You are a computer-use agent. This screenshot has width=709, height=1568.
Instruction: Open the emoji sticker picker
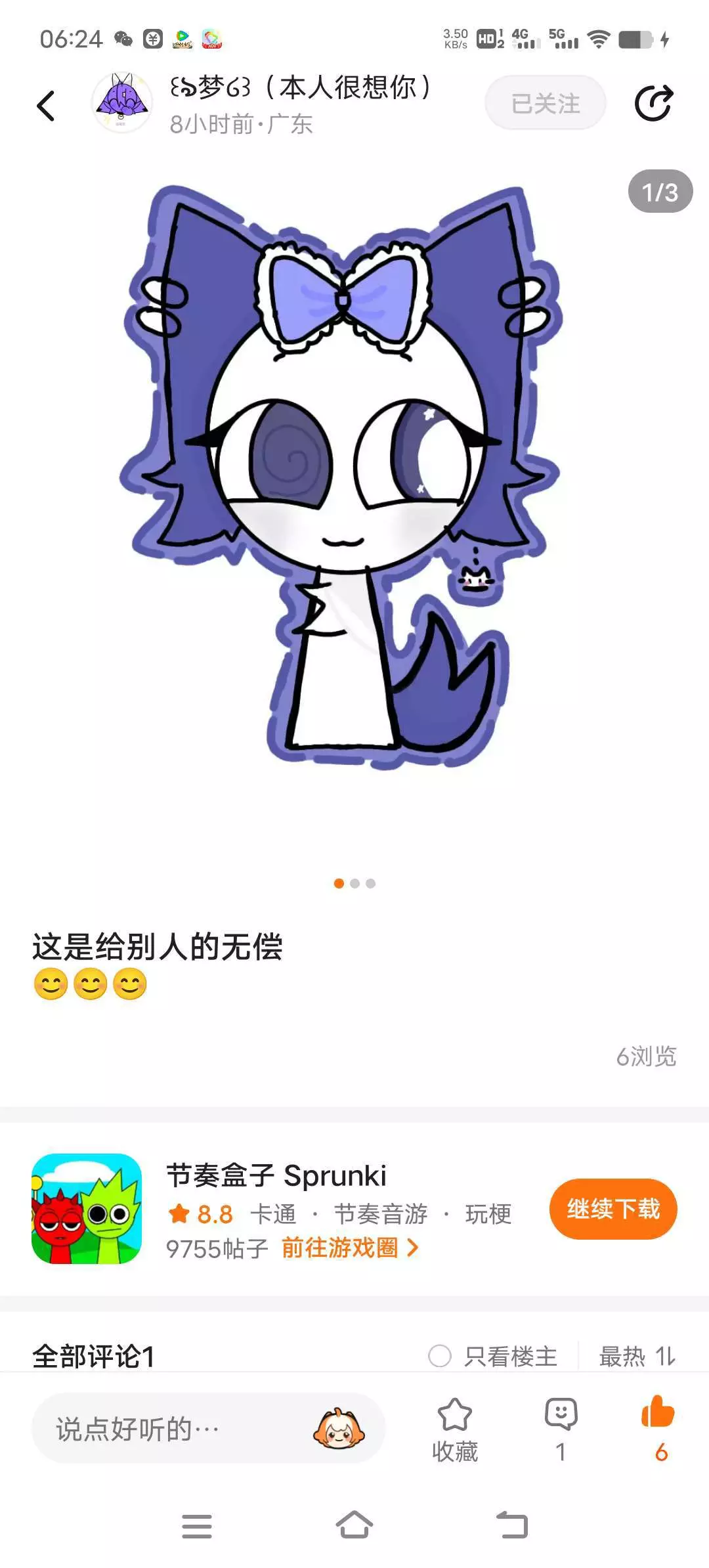point(339,1429)
